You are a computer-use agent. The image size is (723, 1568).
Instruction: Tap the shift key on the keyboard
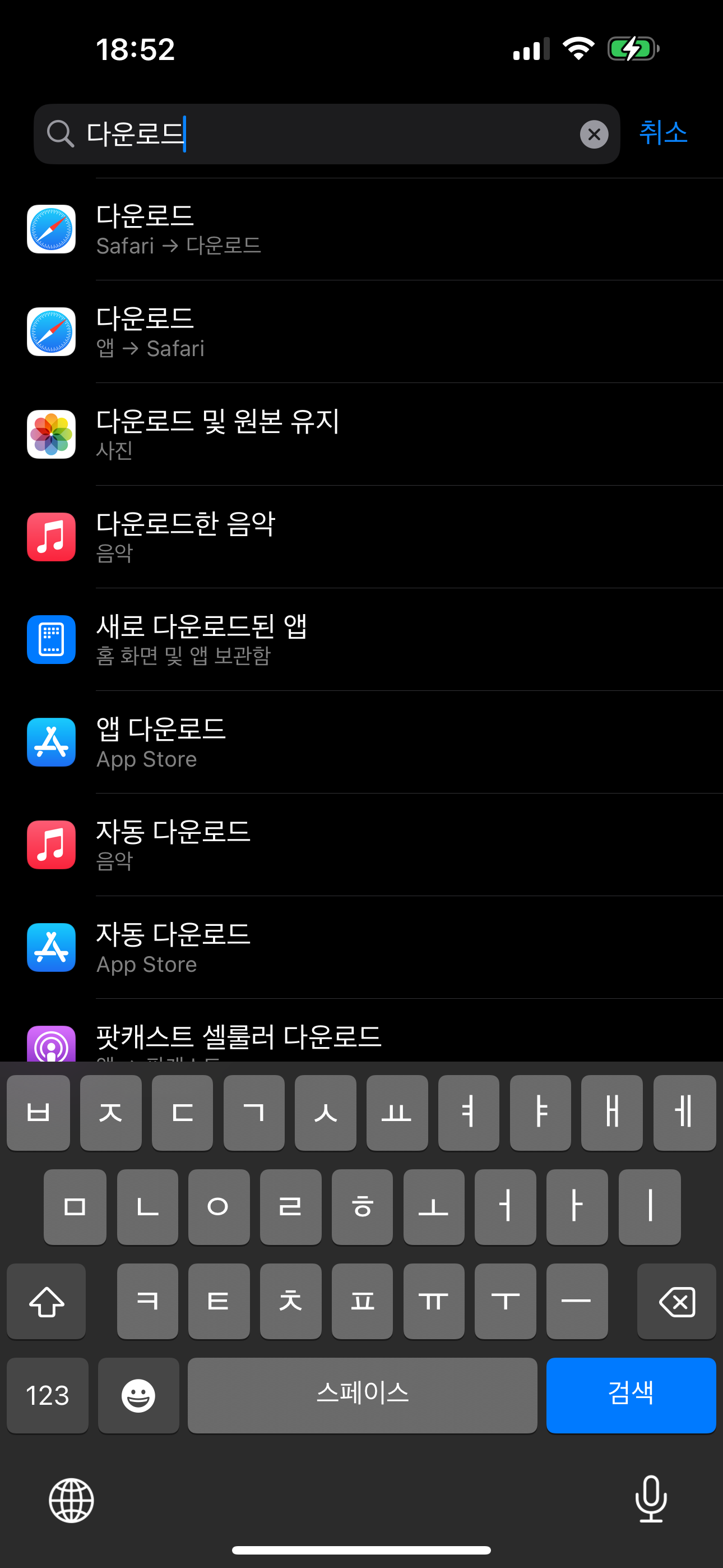(47, 1302)
